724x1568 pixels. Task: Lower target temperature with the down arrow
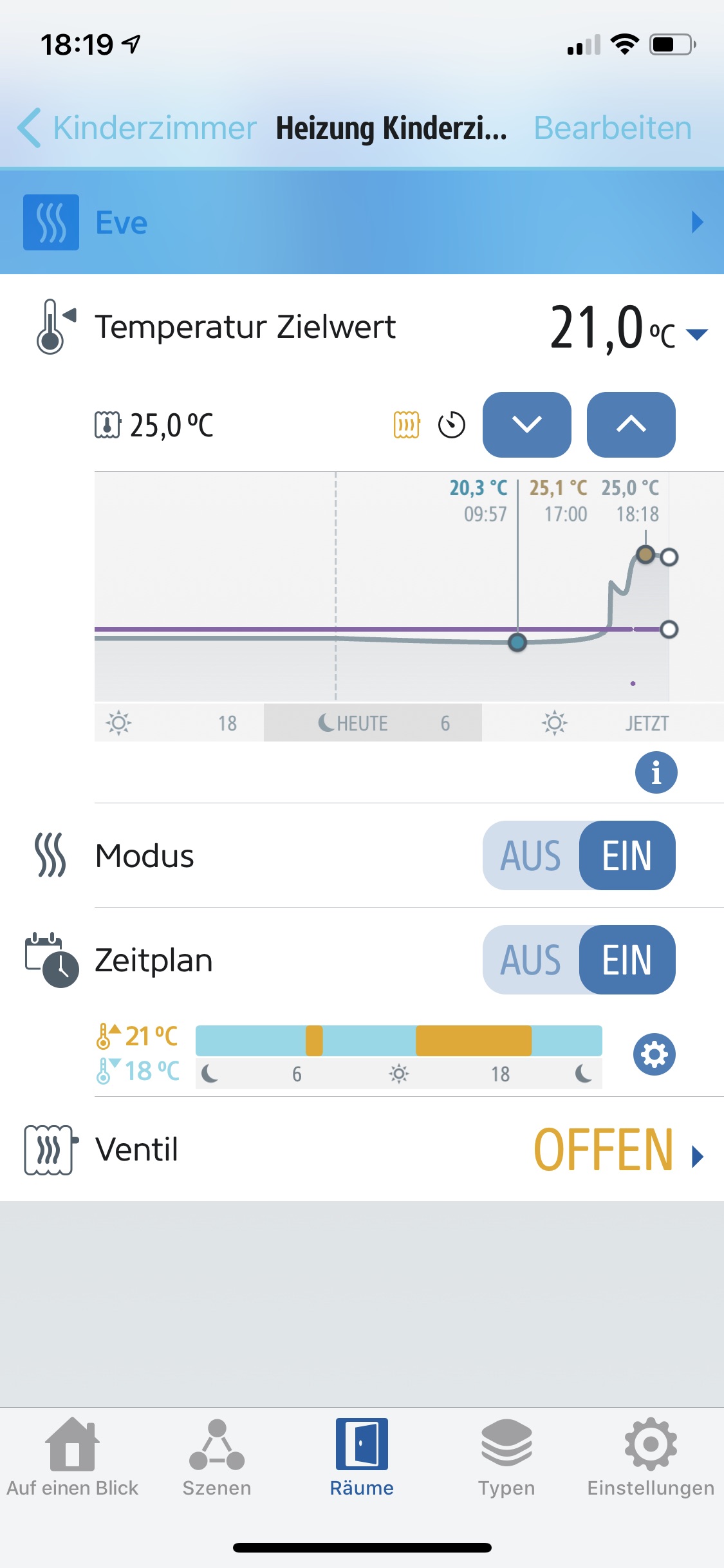point(526,425)
